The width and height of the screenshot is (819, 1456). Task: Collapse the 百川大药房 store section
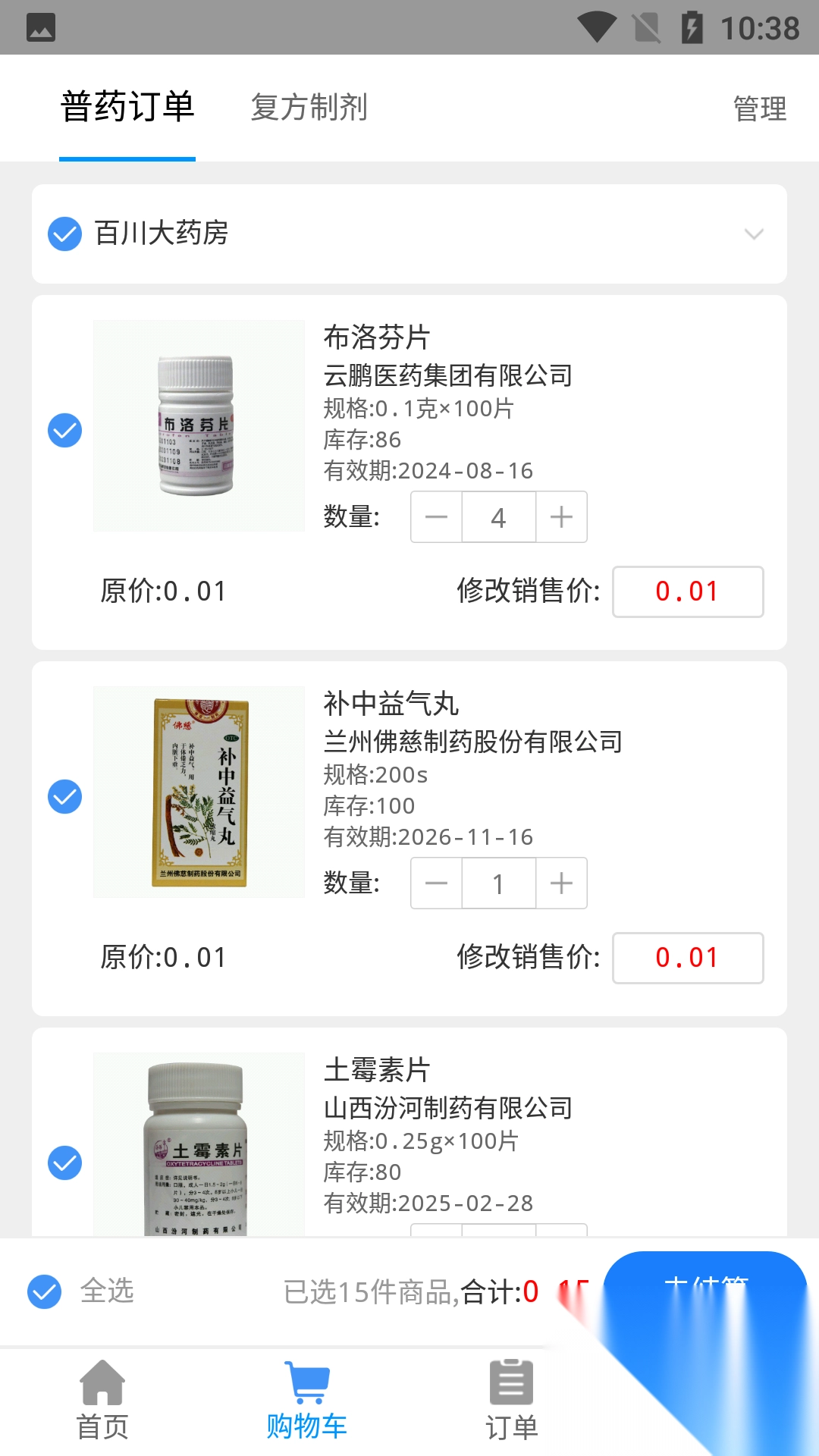tap(754, 234)
